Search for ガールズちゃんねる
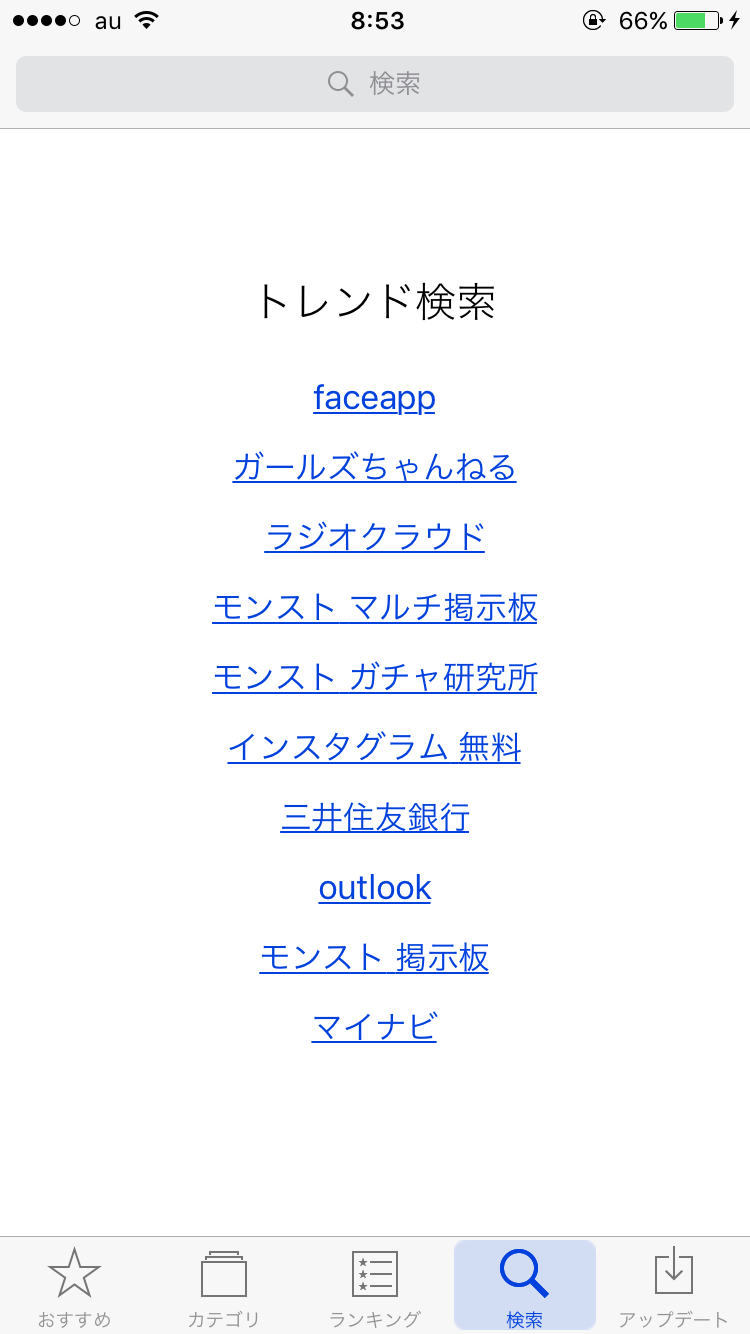The width and height of the screenshot is (750, 1334). tap(375, 467)
